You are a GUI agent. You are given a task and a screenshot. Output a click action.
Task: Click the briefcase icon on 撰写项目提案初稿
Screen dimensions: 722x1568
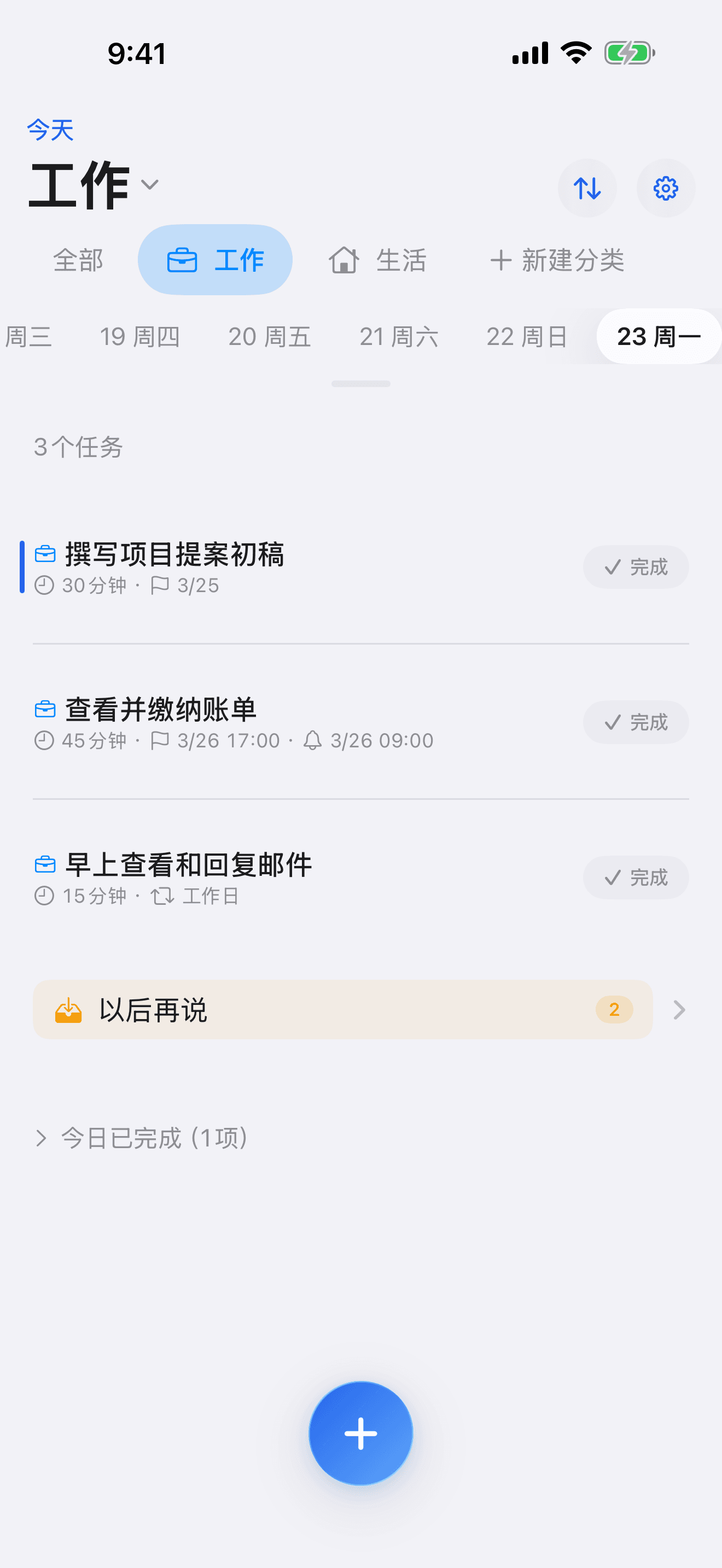(45, 554)
